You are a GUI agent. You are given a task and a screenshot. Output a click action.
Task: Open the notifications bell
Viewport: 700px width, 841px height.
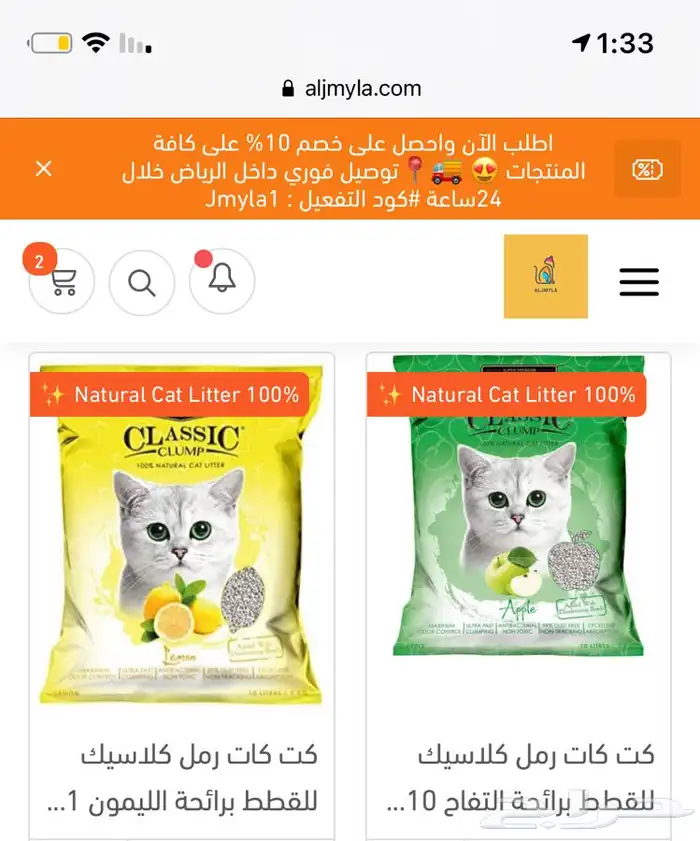pyautogui.click(x=222, y=281)
